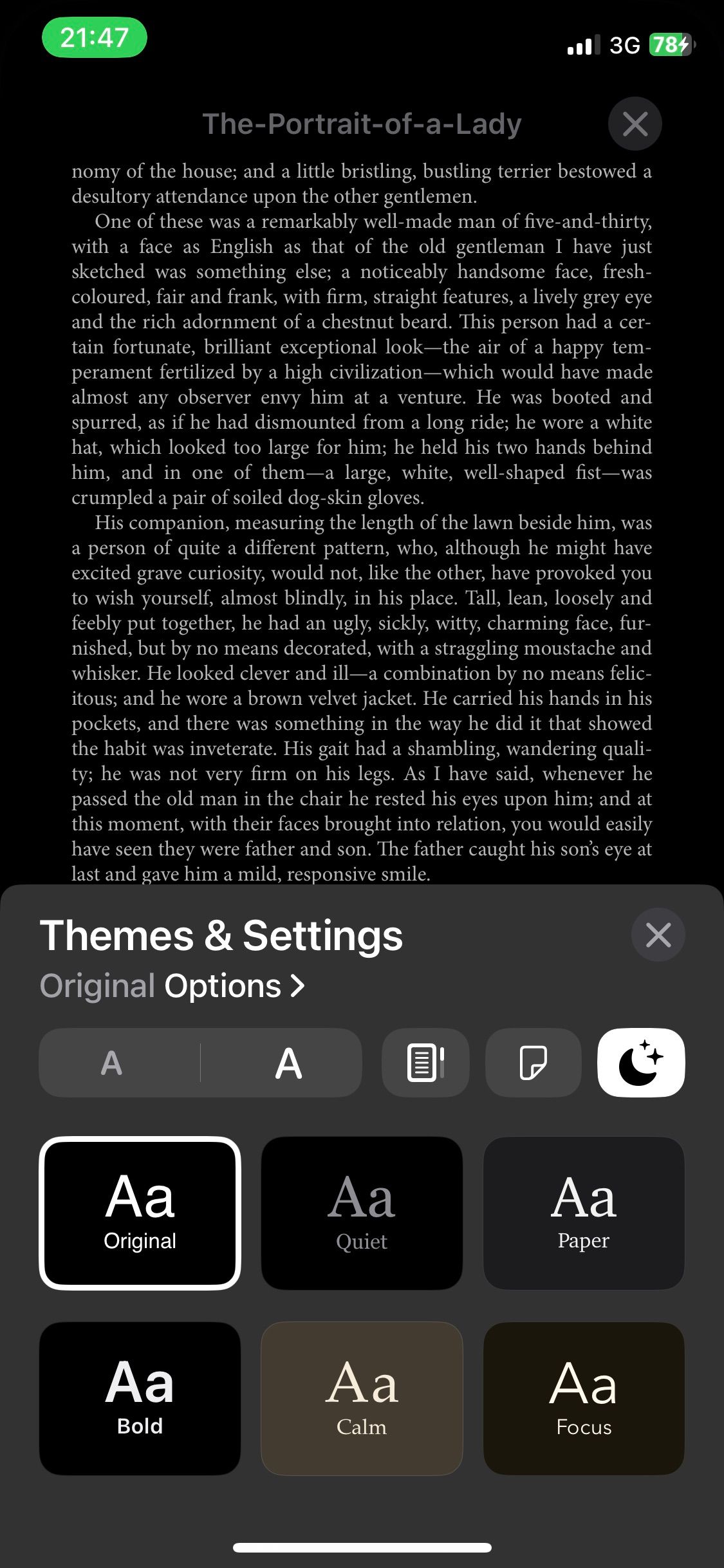Decrease font size with the small A

point(112,1063)
